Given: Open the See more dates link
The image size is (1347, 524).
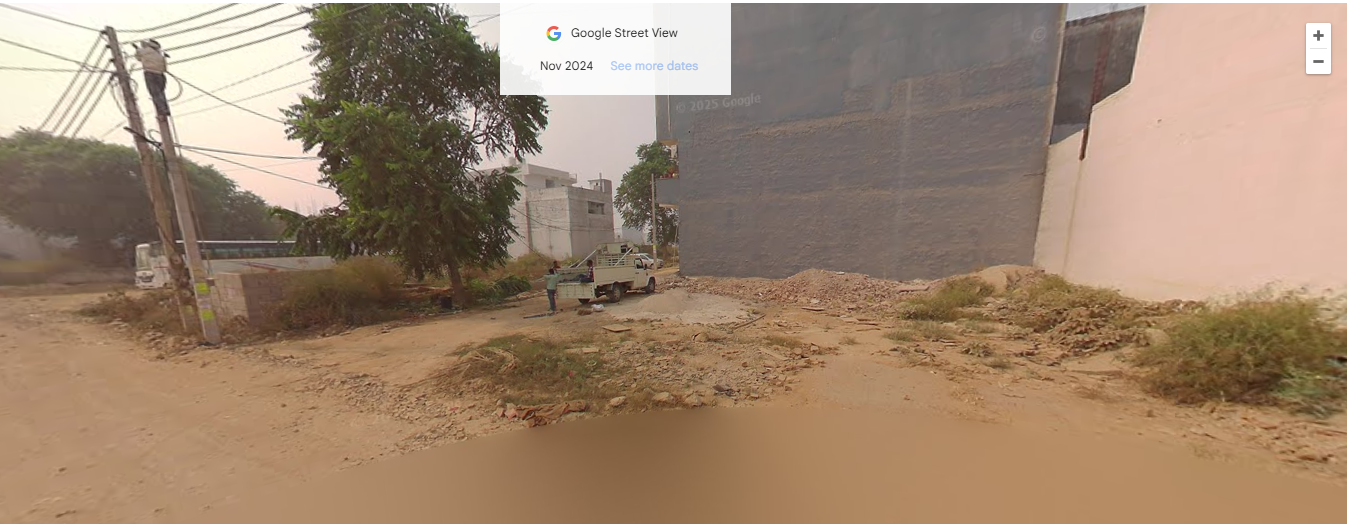Looking at the screenshot, I should (654, 66).
